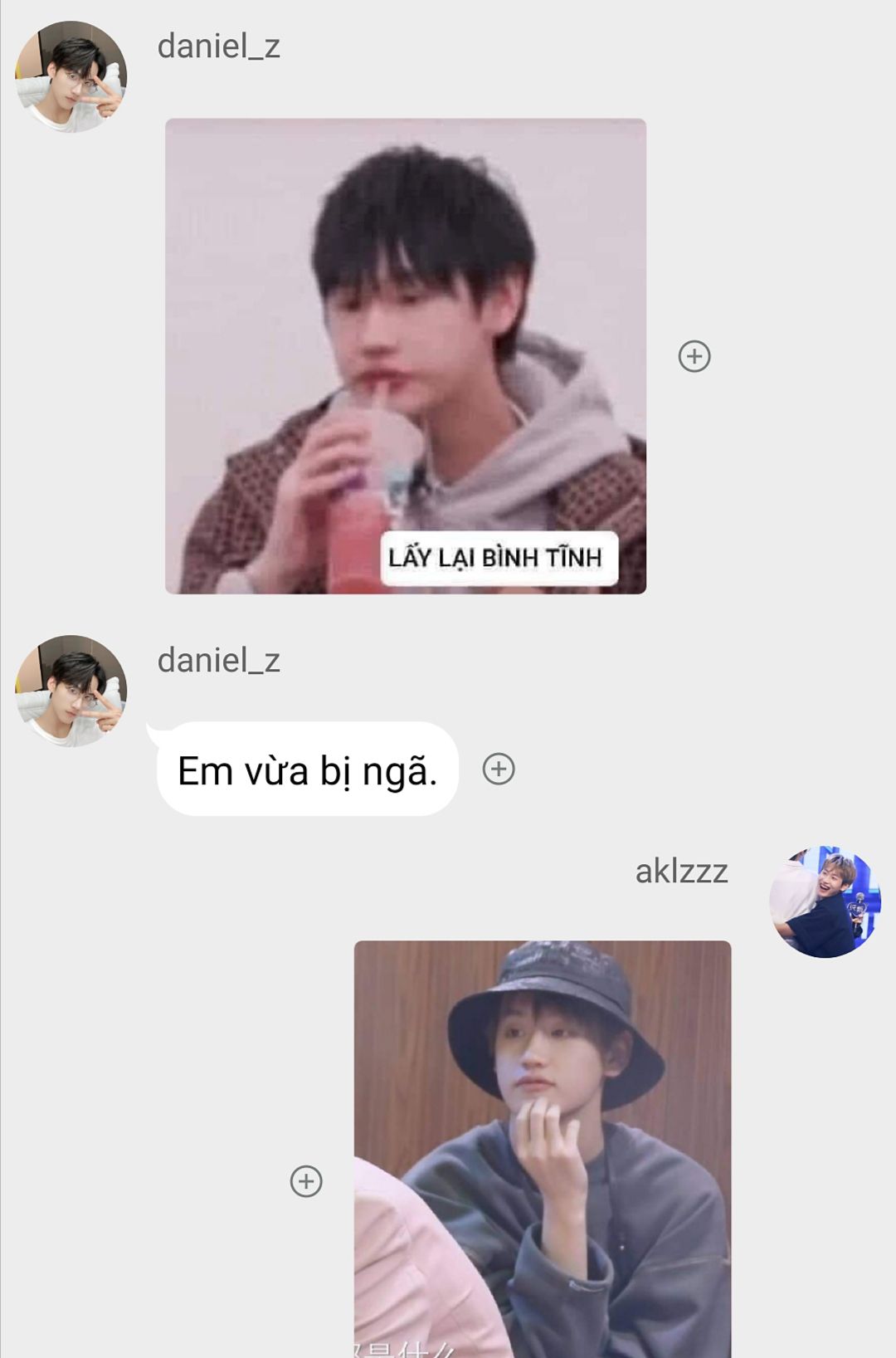Viewport: 896px width, 1358px height.
Task: Open aklzzz's bucket hat photo message
Action: click(x=543, y=1148)
